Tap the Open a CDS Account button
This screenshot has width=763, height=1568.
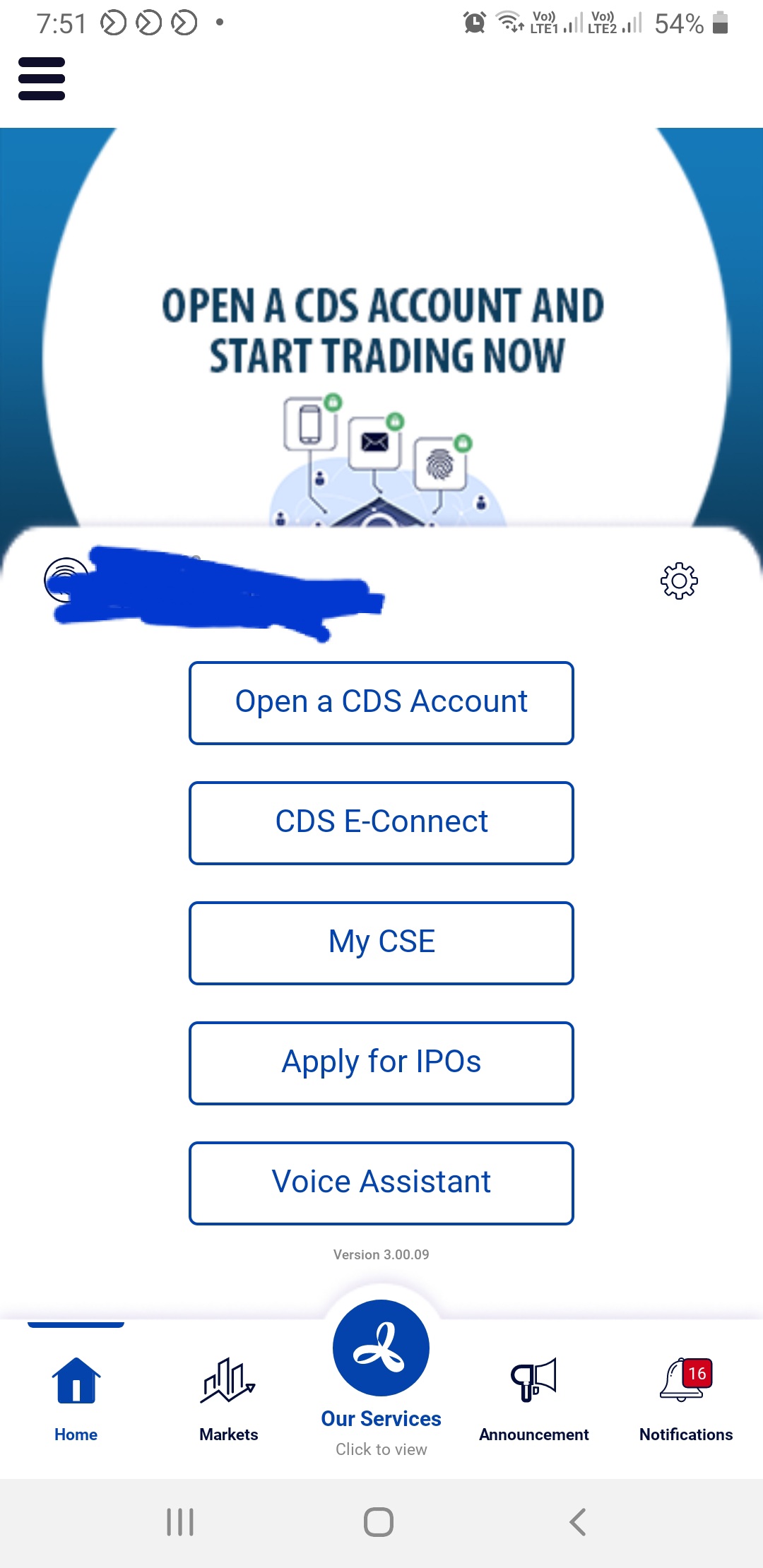(381, 703)
